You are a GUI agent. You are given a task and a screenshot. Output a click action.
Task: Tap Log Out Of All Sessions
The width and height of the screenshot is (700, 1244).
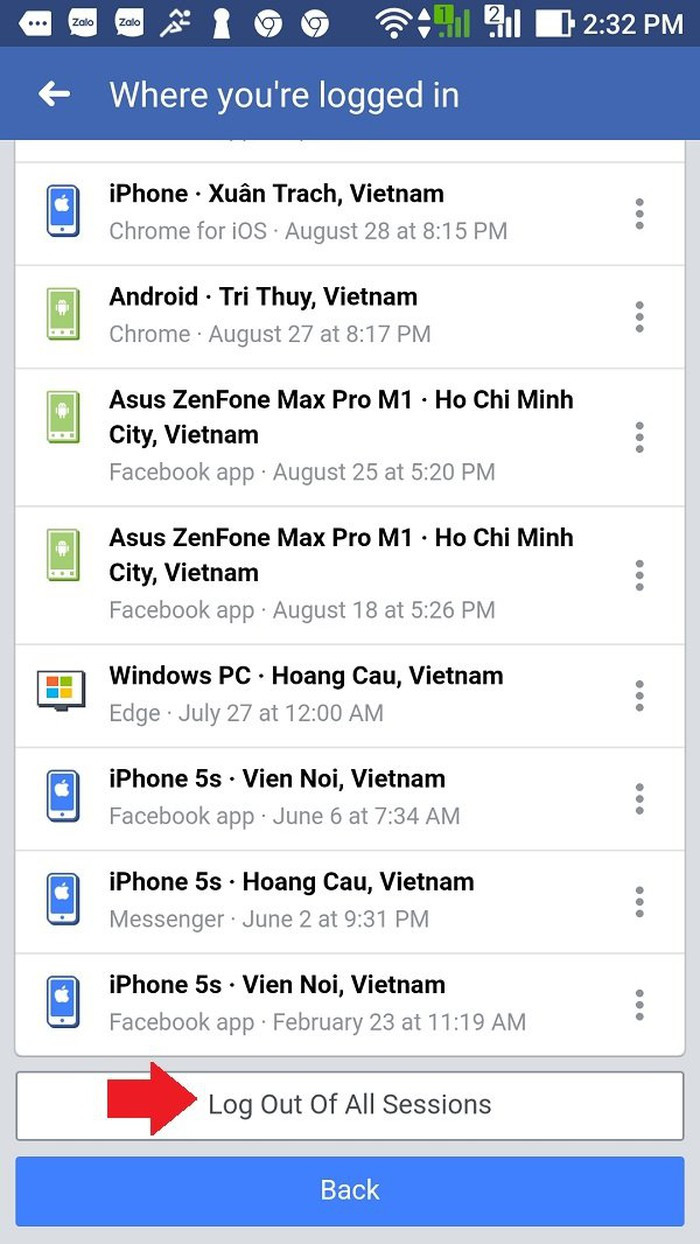[350, 1105]
